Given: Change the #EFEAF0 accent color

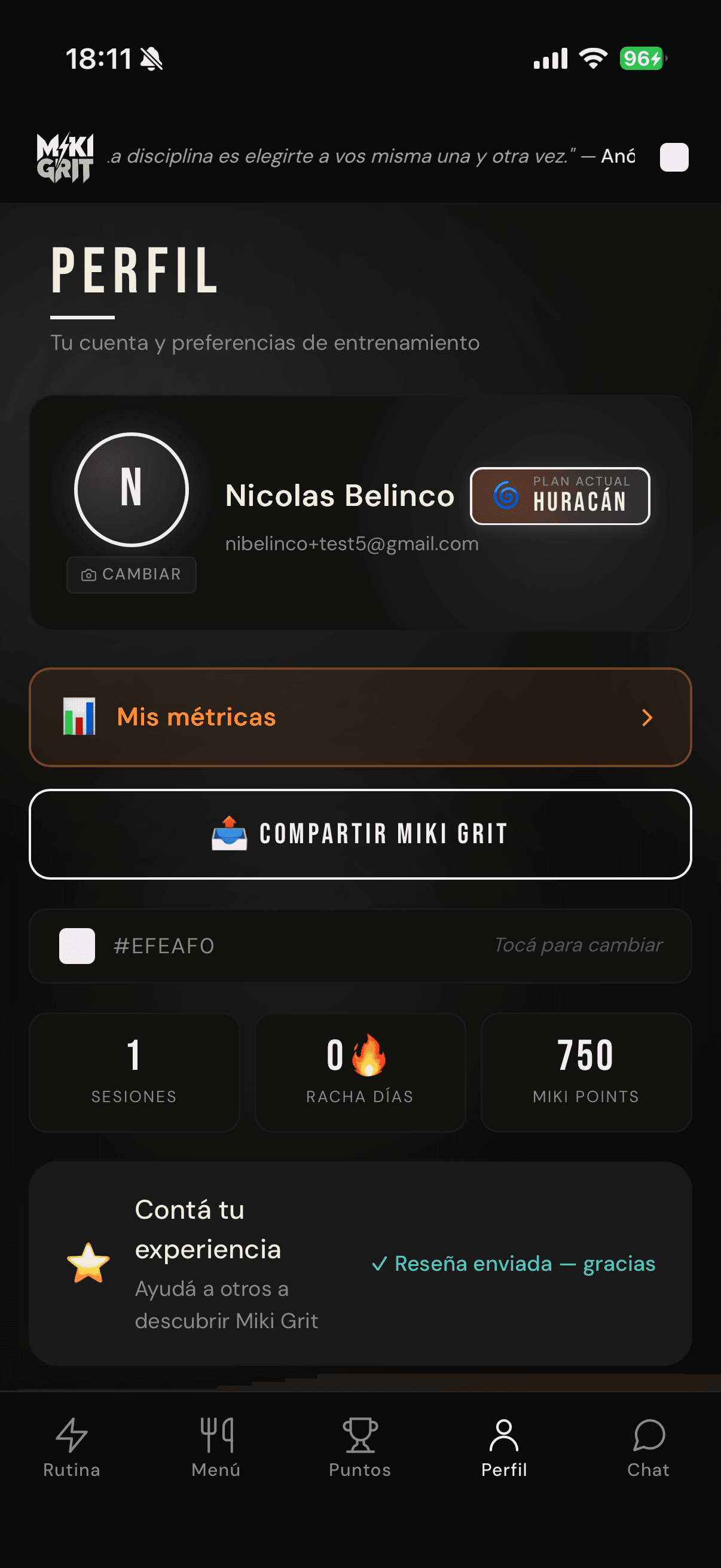Looking at the screenshot, I should [360, 945].
